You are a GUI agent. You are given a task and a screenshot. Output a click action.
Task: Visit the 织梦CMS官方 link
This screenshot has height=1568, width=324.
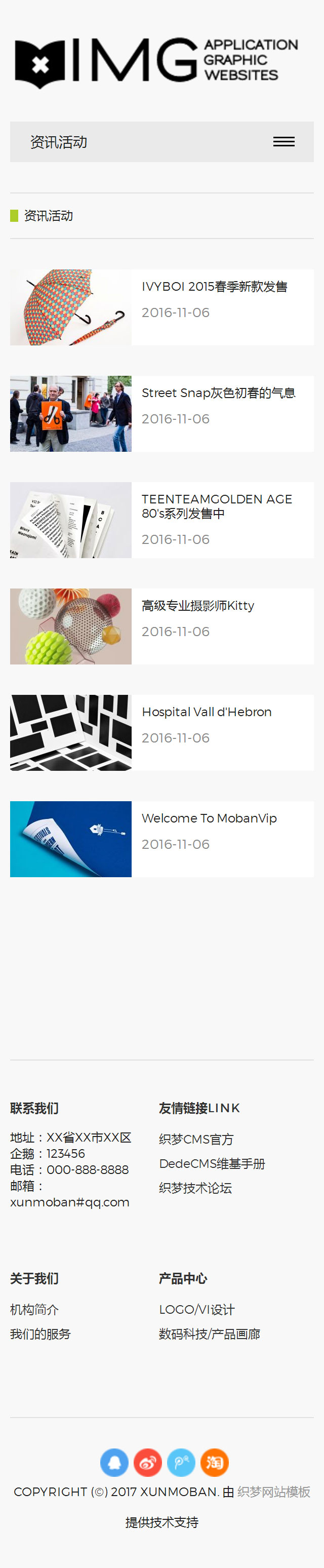point(196,1139)
